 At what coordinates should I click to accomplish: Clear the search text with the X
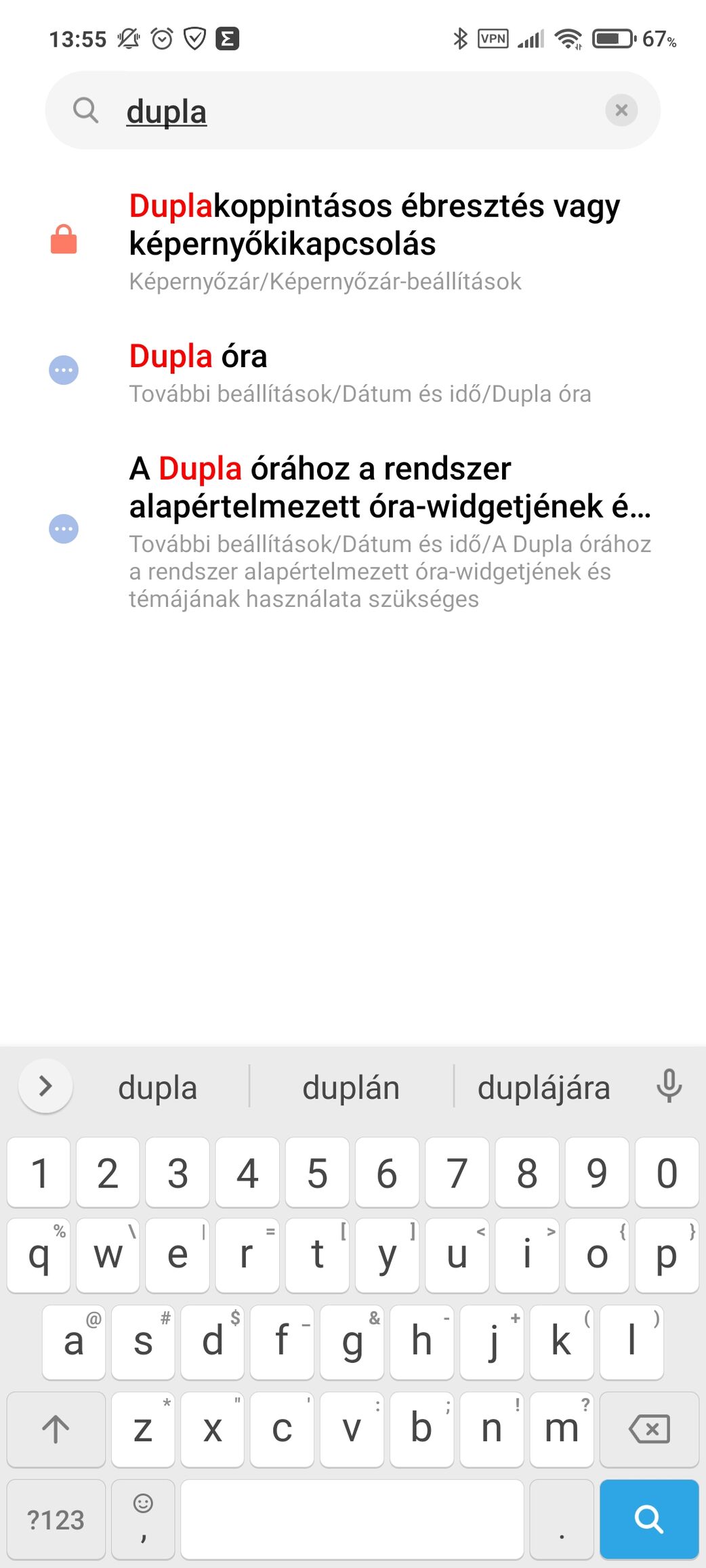pos(621,110)
